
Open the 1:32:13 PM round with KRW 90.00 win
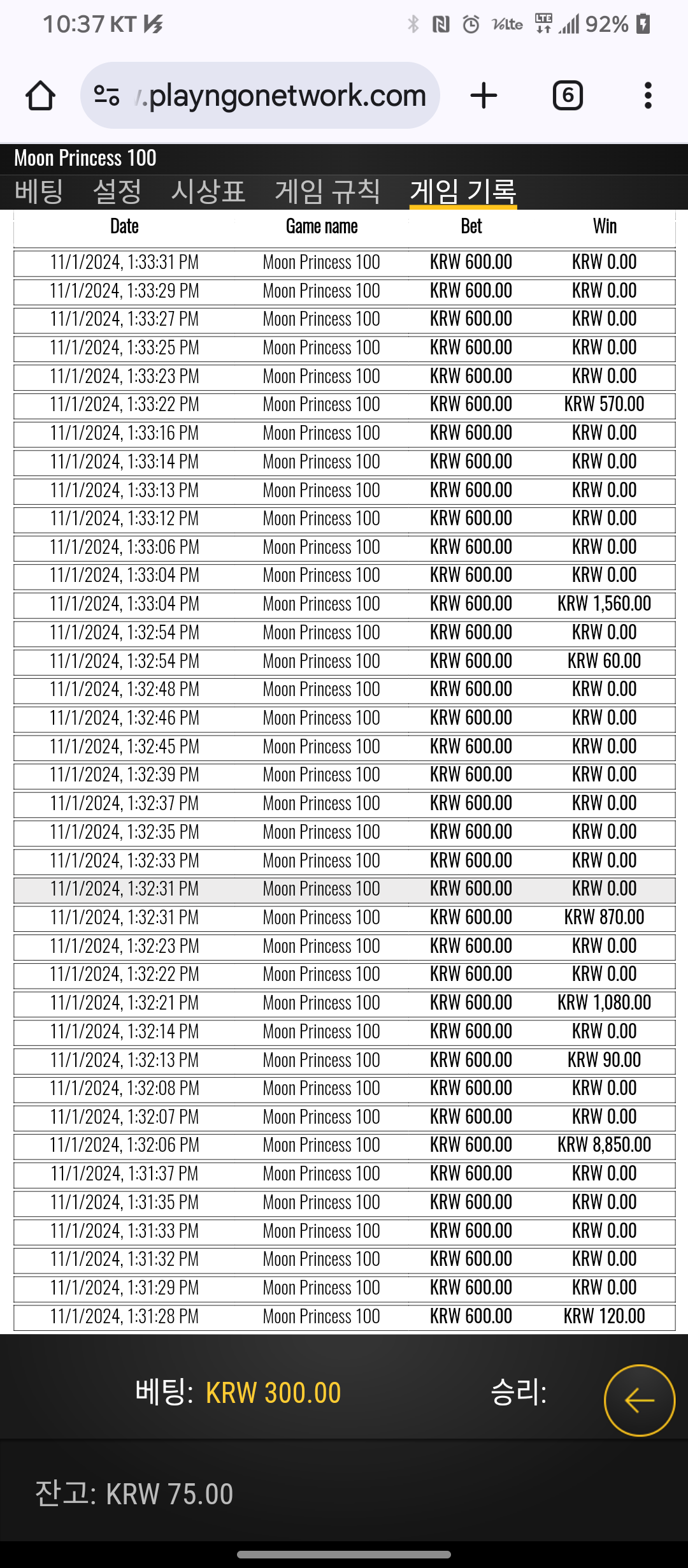point(344,1061)
